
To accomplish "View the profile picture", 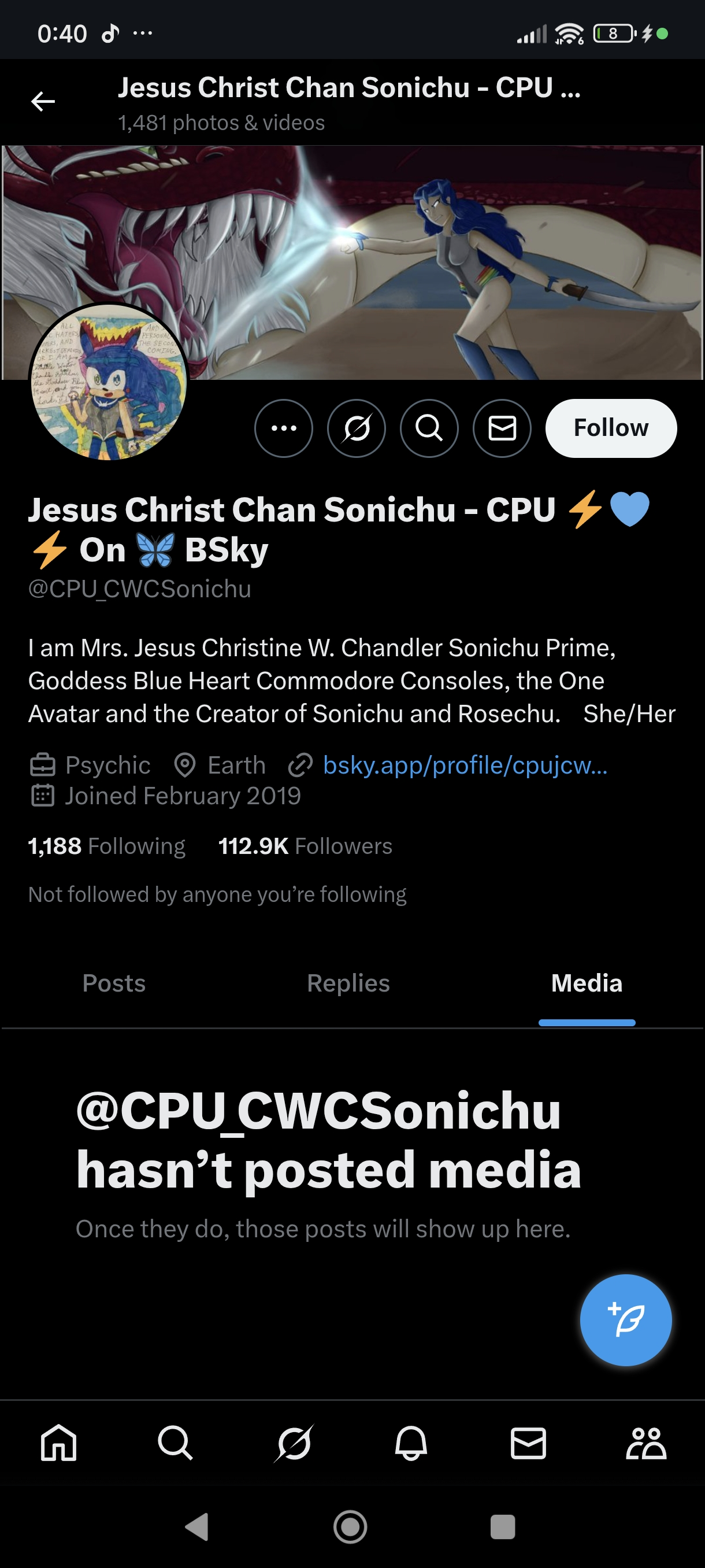I will click(109, 382).
